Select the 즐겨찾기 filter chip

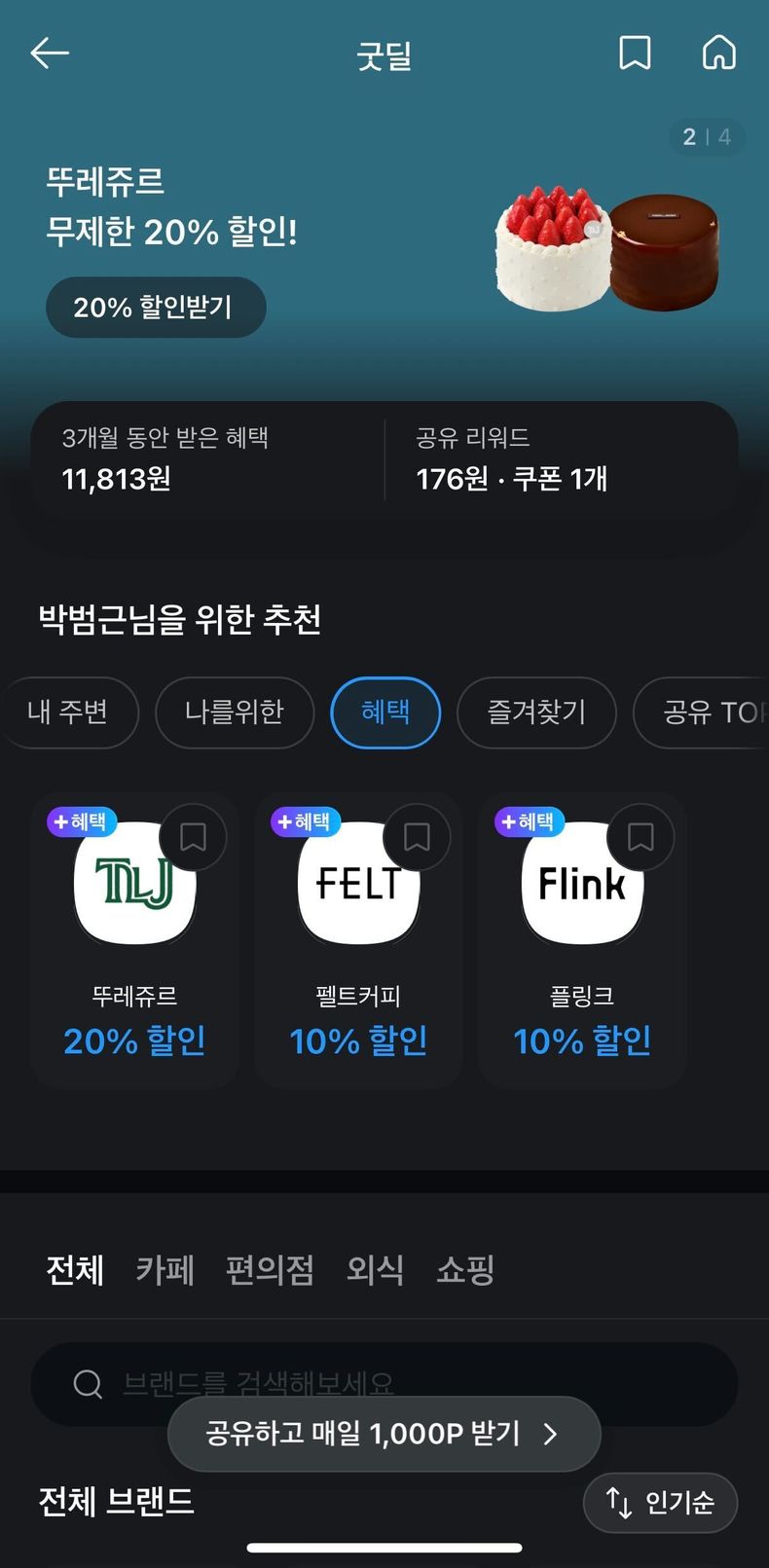[536, 712]
